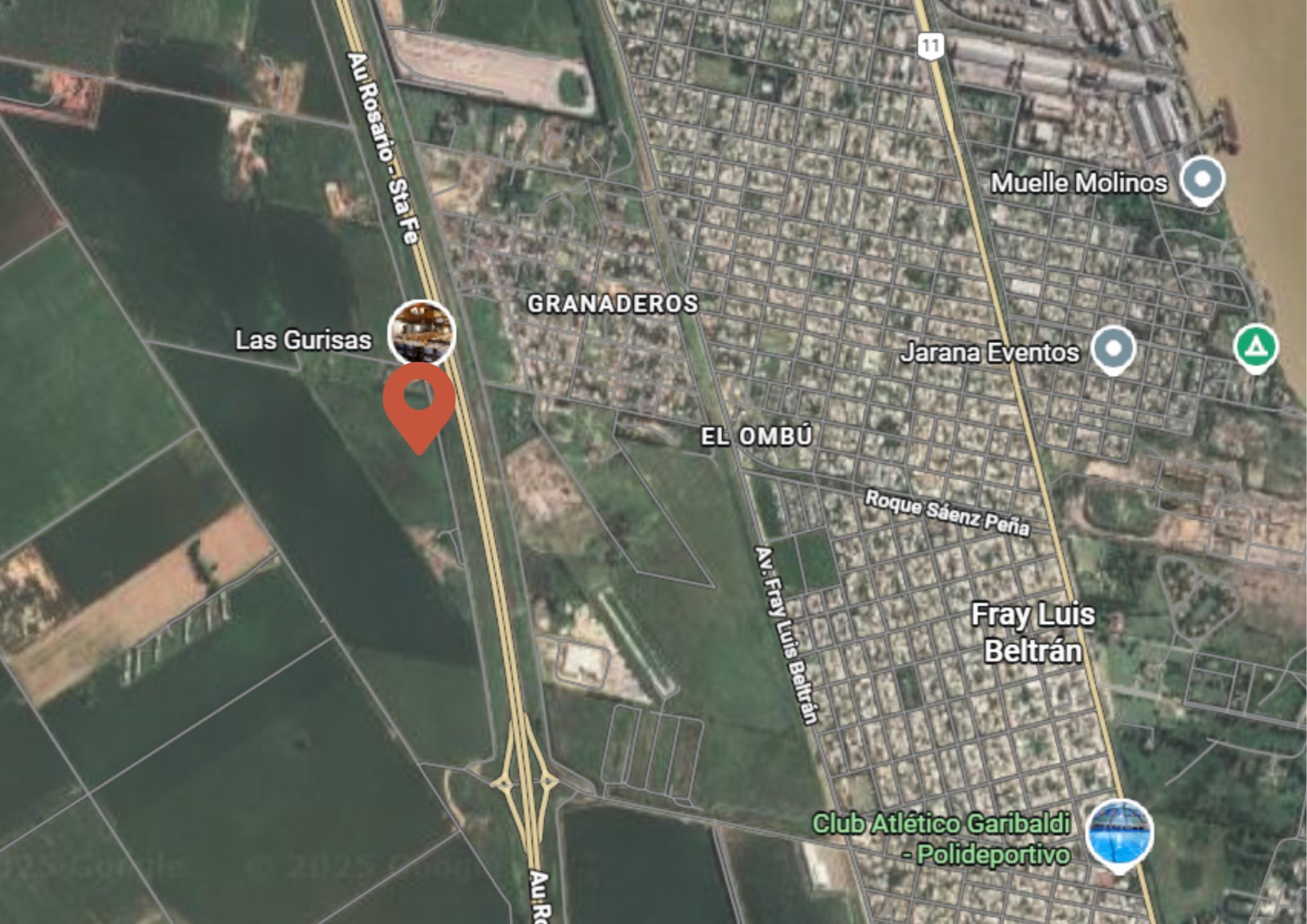Select the red dropped location pin

[419, 403]
